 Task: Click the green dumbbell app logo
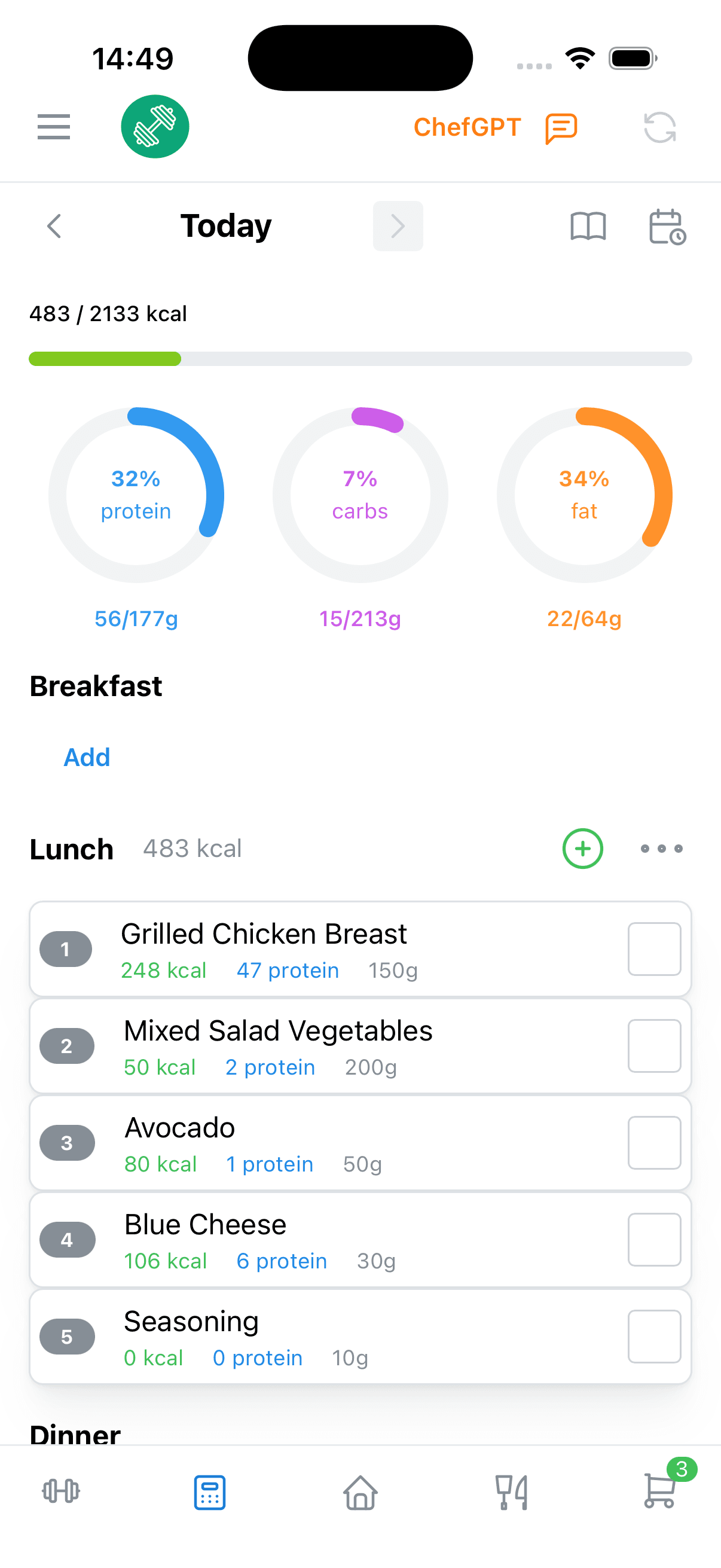coord(155,126)
